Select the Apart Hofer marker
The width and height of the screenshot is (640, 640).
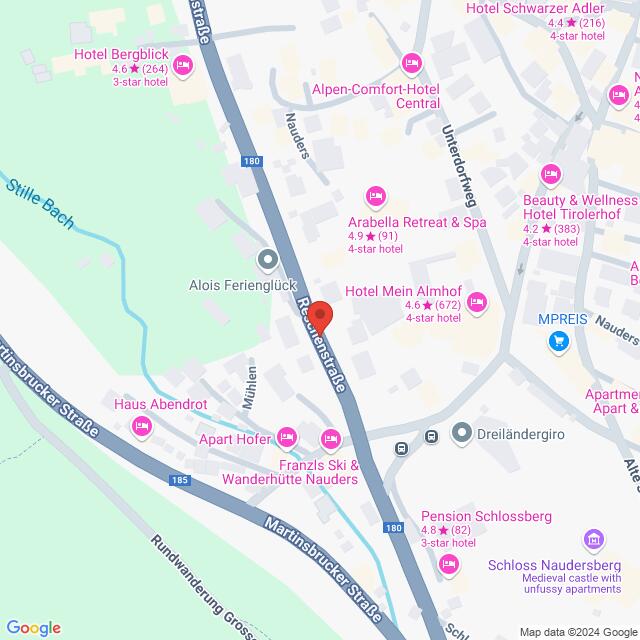[x=287, y=436]
